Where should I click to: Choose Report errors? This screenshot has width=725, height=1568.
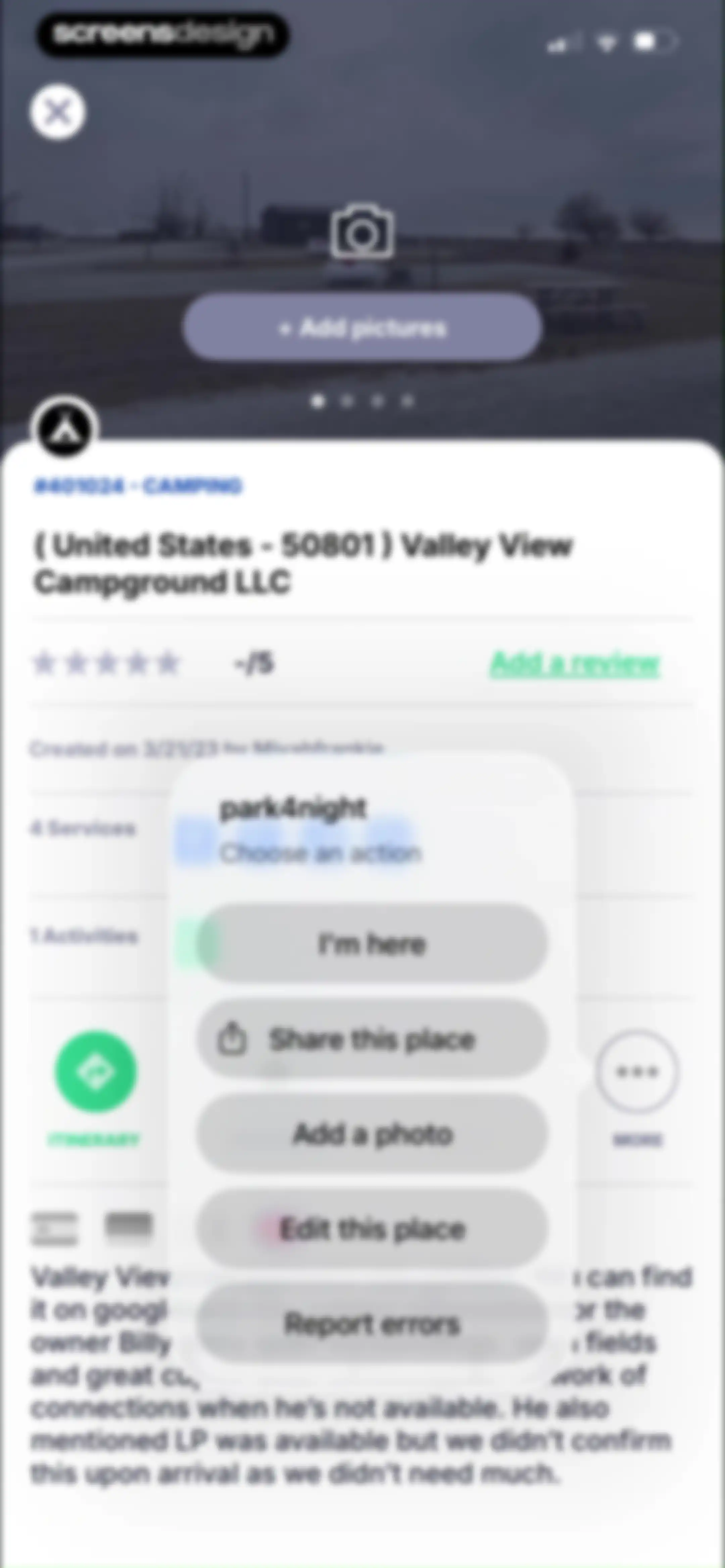pyautogui.click(x=372, y=1324)
